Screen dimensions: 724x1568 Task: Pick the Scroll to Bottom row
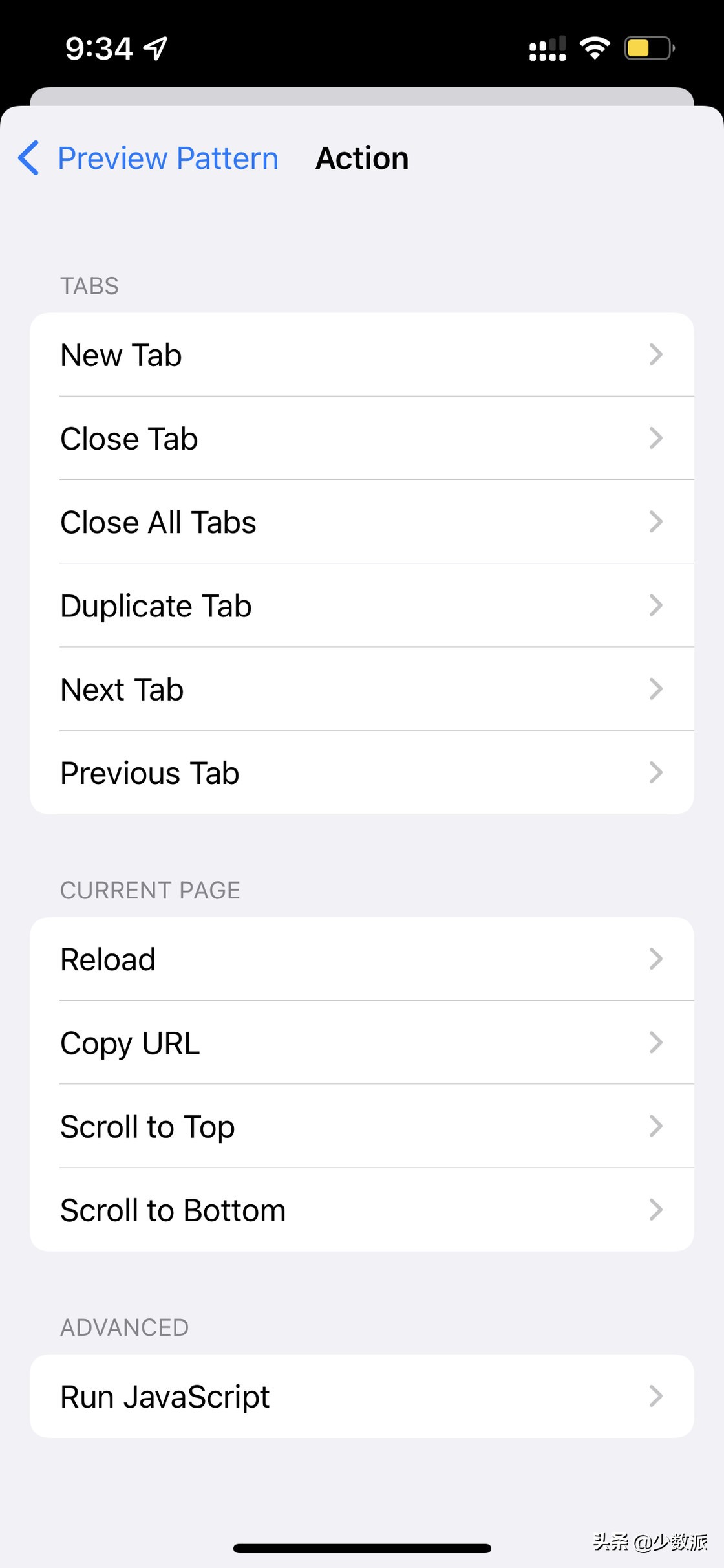click(x=362, y=1210)
